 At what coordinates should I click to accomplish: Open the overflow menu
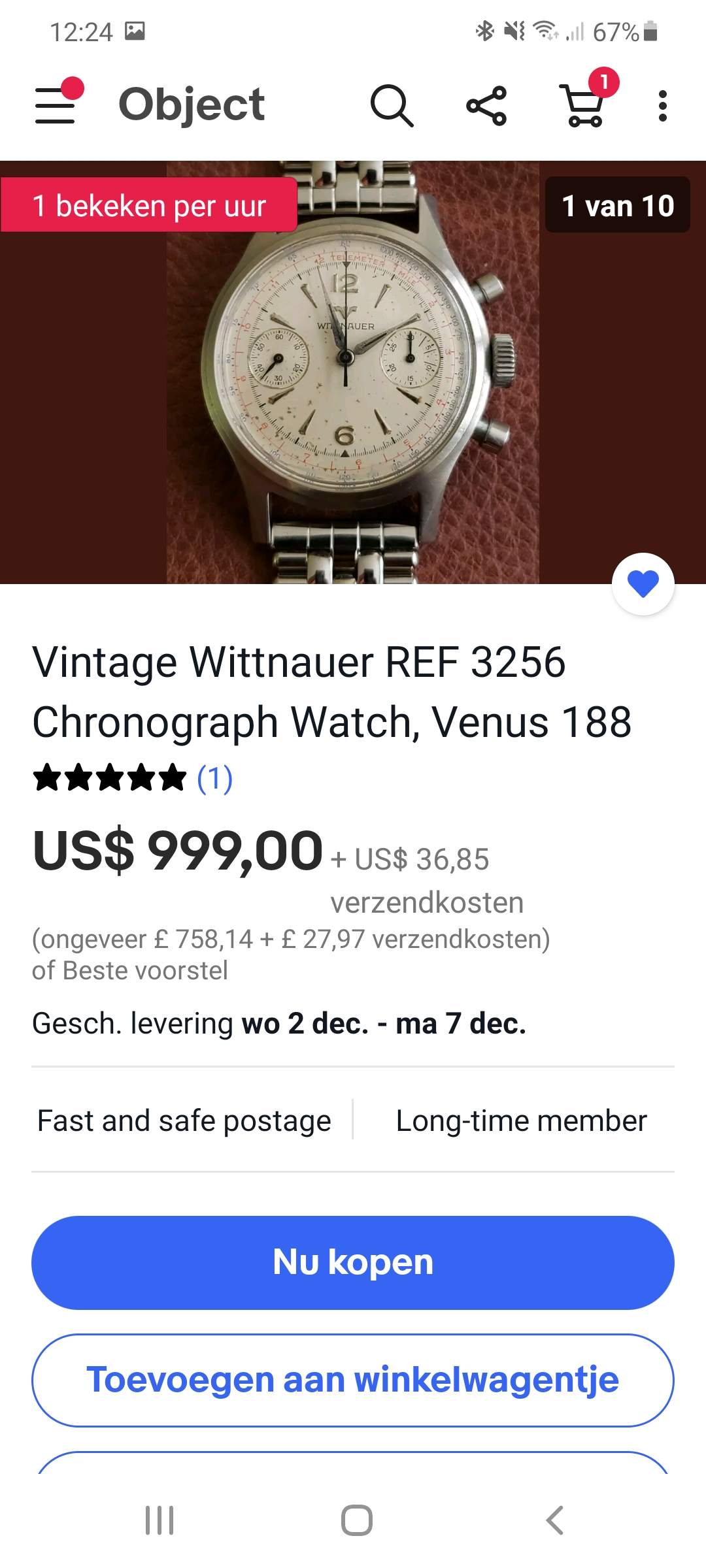662,105
